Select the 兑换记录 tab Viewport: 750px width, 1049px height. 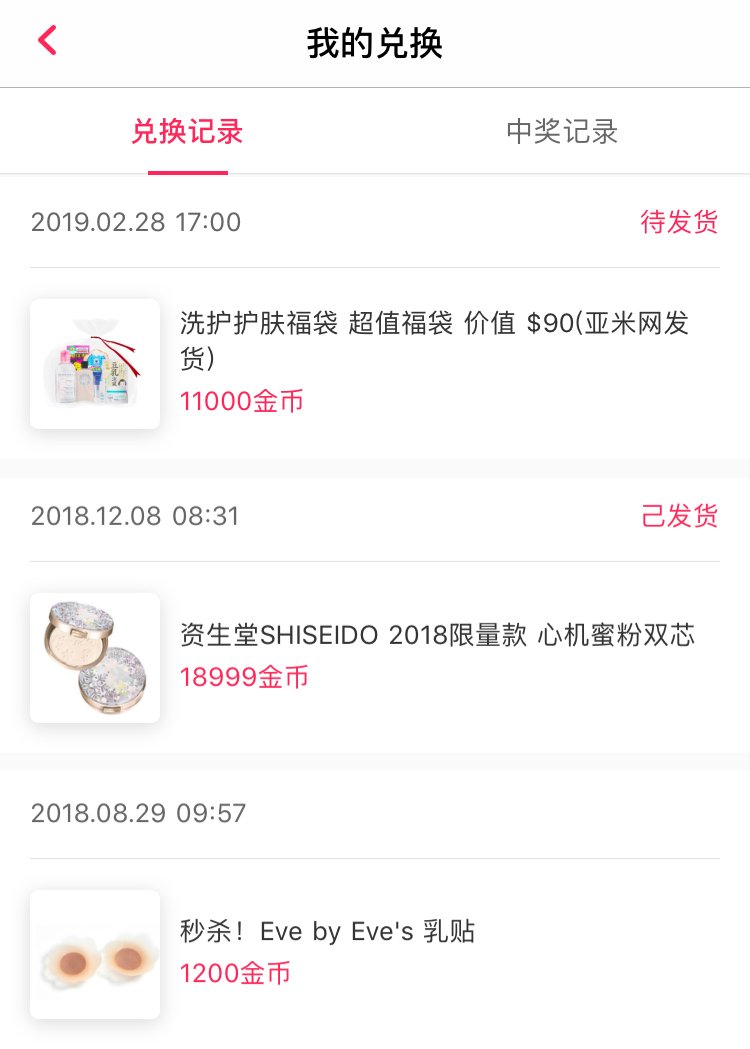point(187,132)
